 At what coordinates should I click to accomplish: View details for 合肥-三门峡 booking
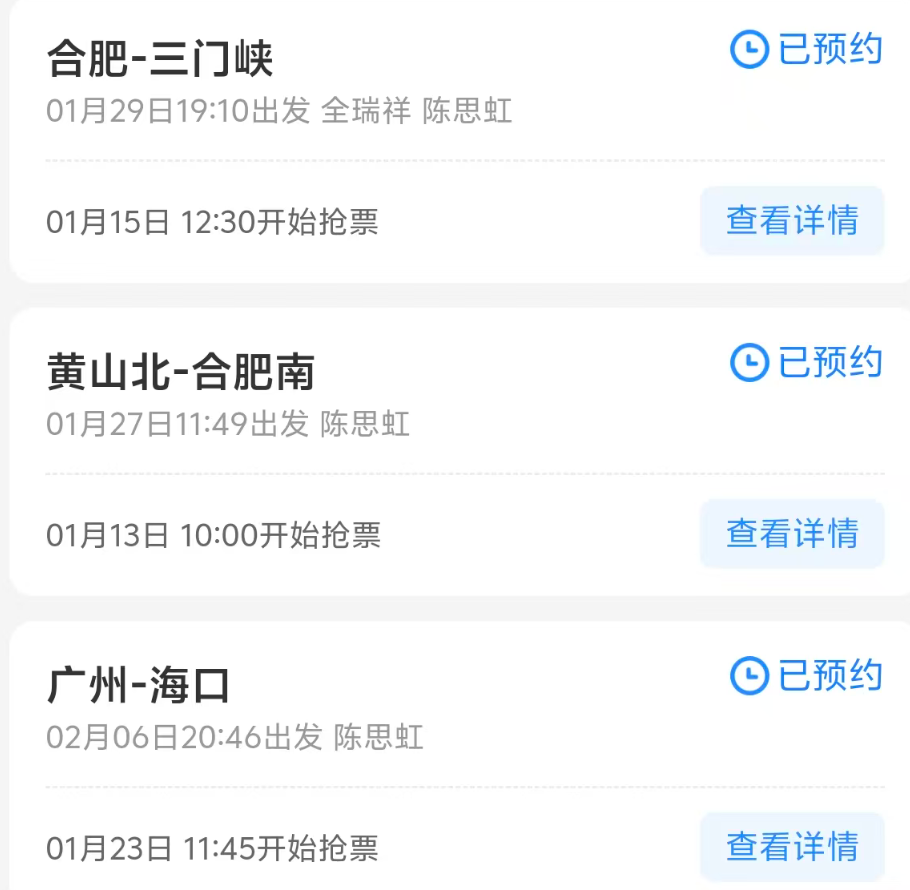pos(791,221)
